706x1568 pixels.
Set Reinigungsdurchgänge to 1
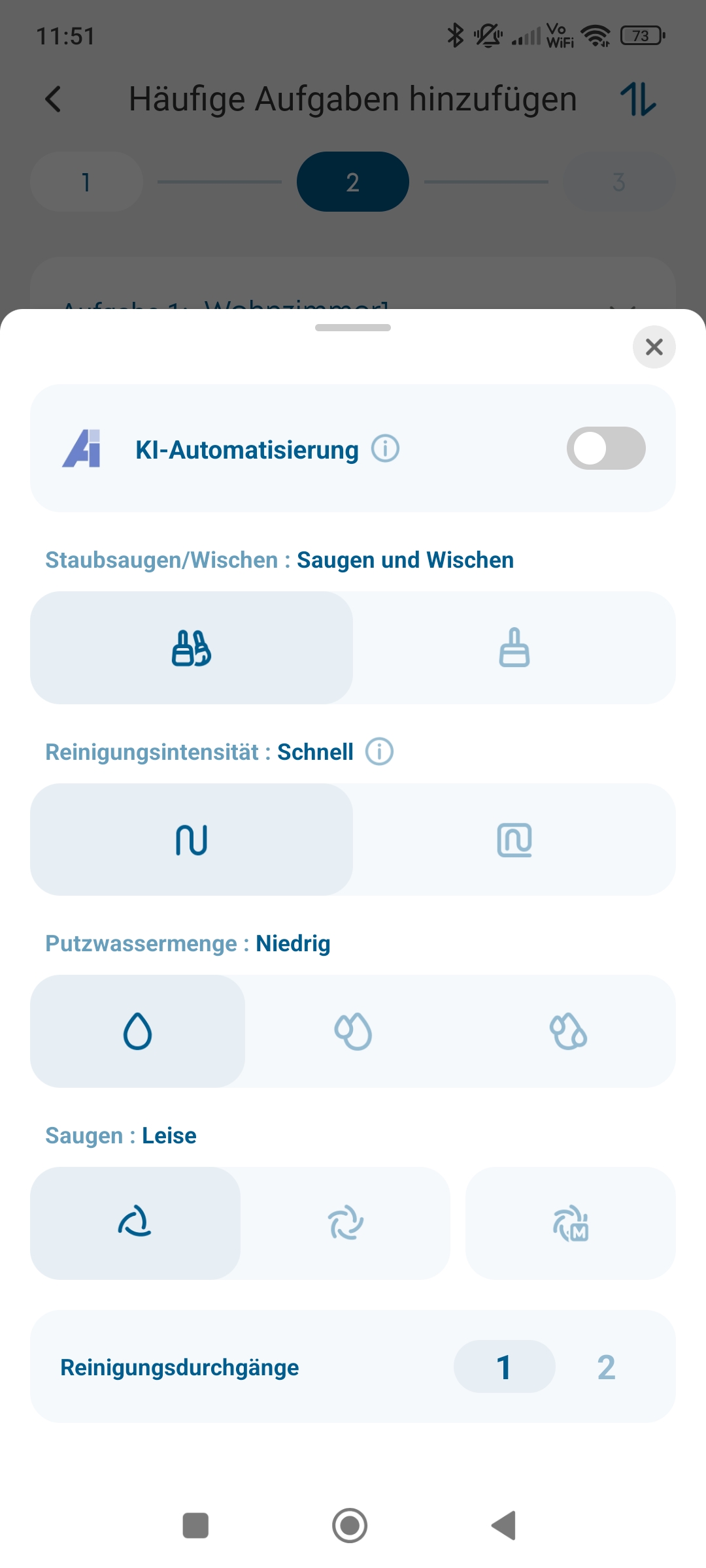pyautogui.click(x=504, y=1367)
